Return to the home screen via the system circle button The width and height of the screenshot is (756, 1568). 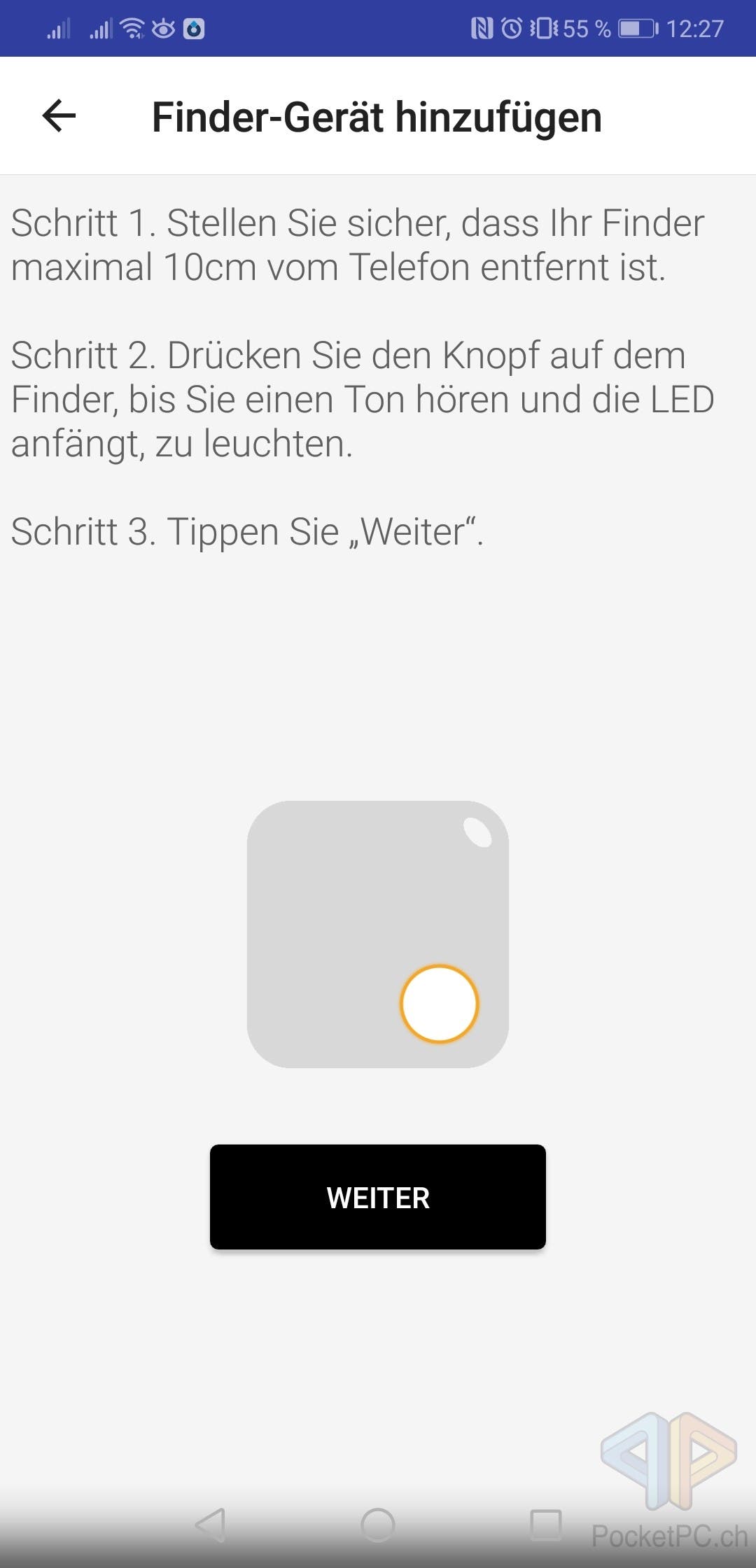point(378,1525)
